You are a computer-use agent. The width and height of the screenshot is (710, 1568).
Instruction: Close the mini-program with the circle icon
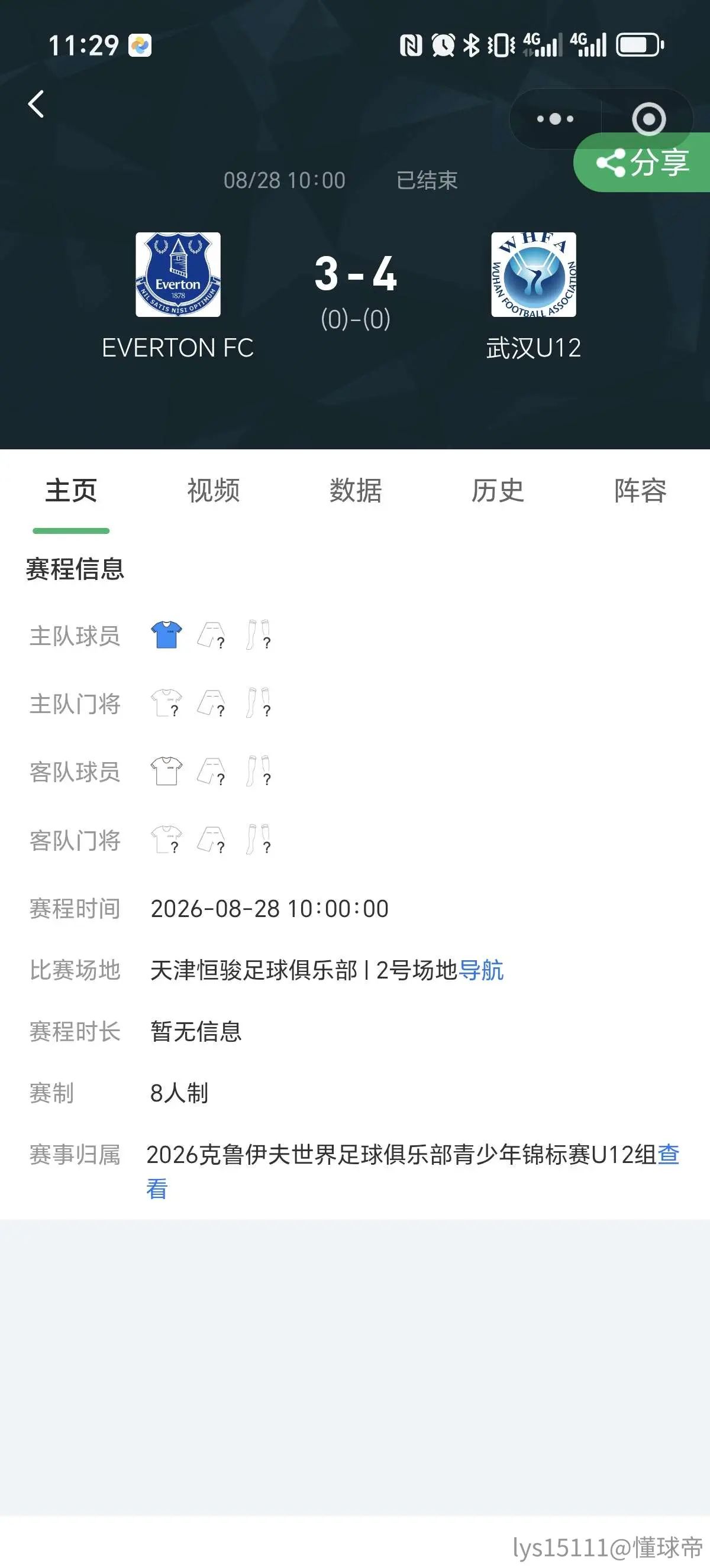(x=648, y=119)
